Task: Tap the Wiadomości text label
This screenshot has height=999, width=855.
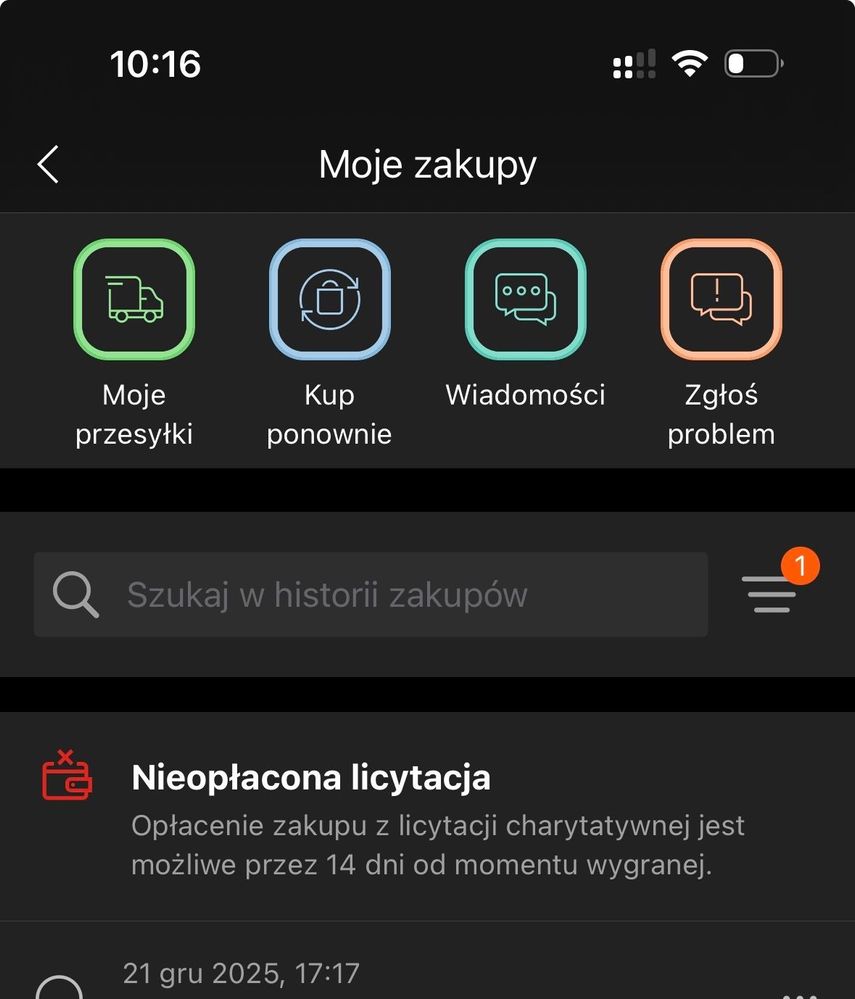Action: click(525, 394)
